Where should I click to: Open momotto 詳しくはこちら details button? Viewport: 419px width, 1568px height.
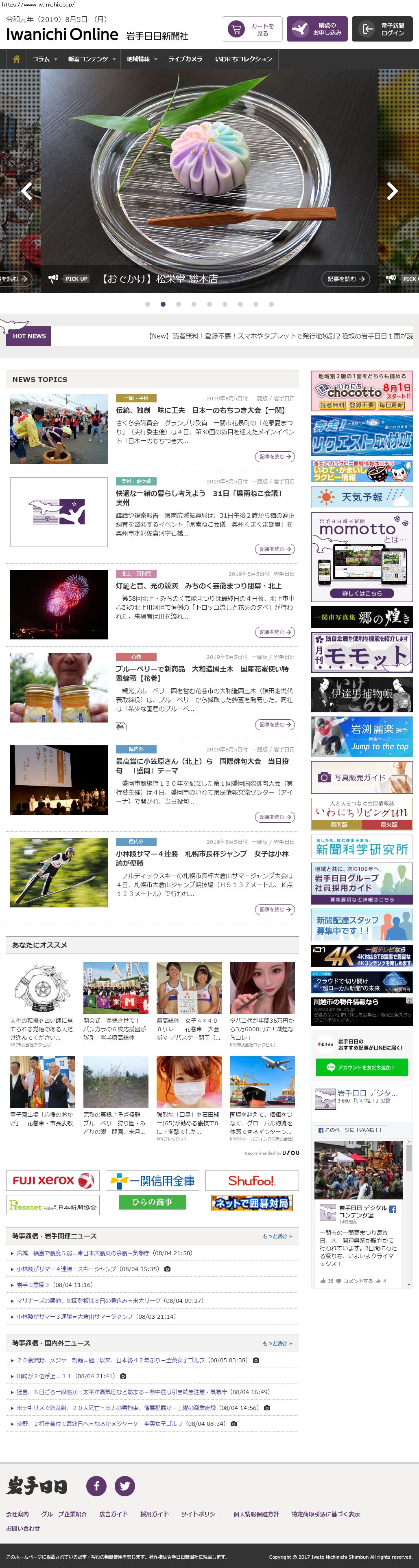pos(362,593)
